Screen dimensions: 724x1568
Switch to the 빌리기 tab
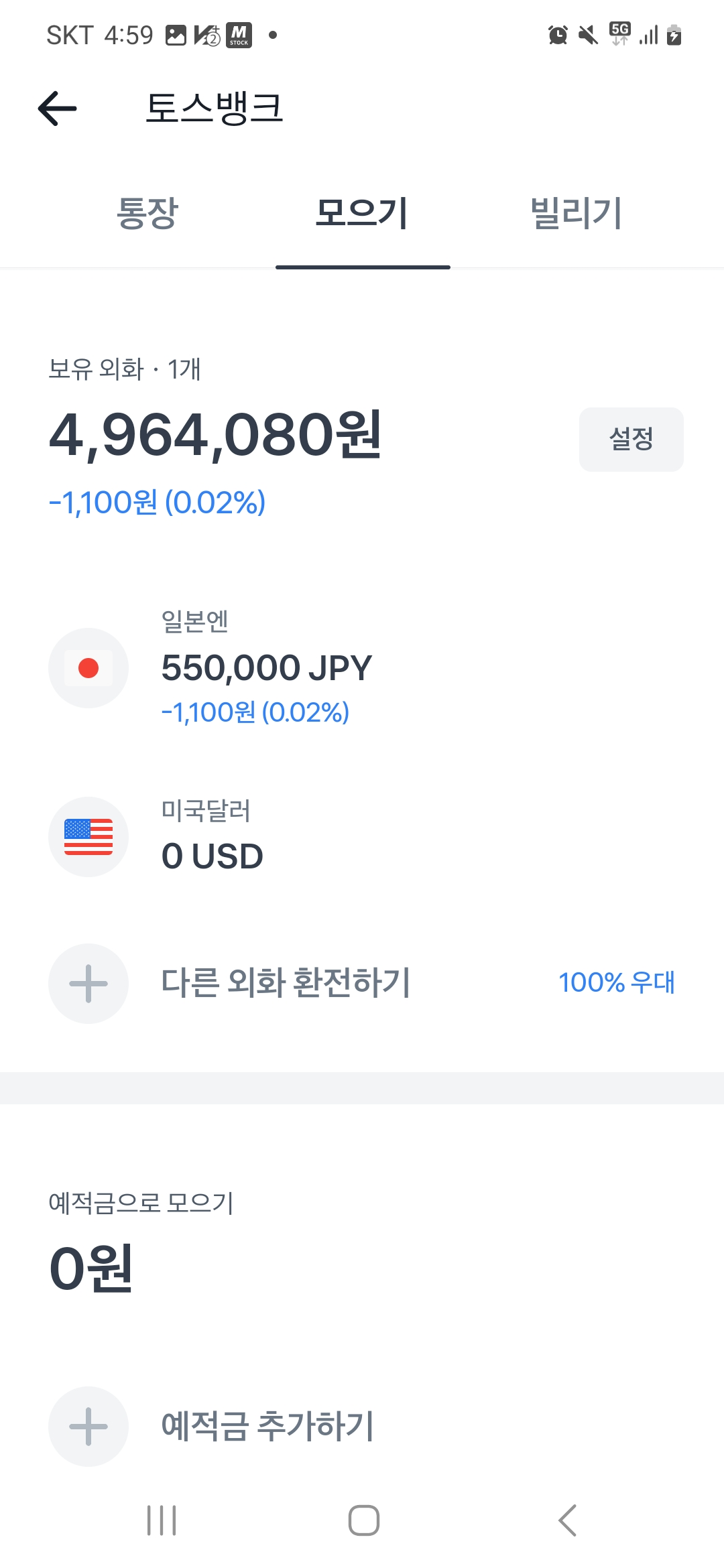[x=577, y=214]
